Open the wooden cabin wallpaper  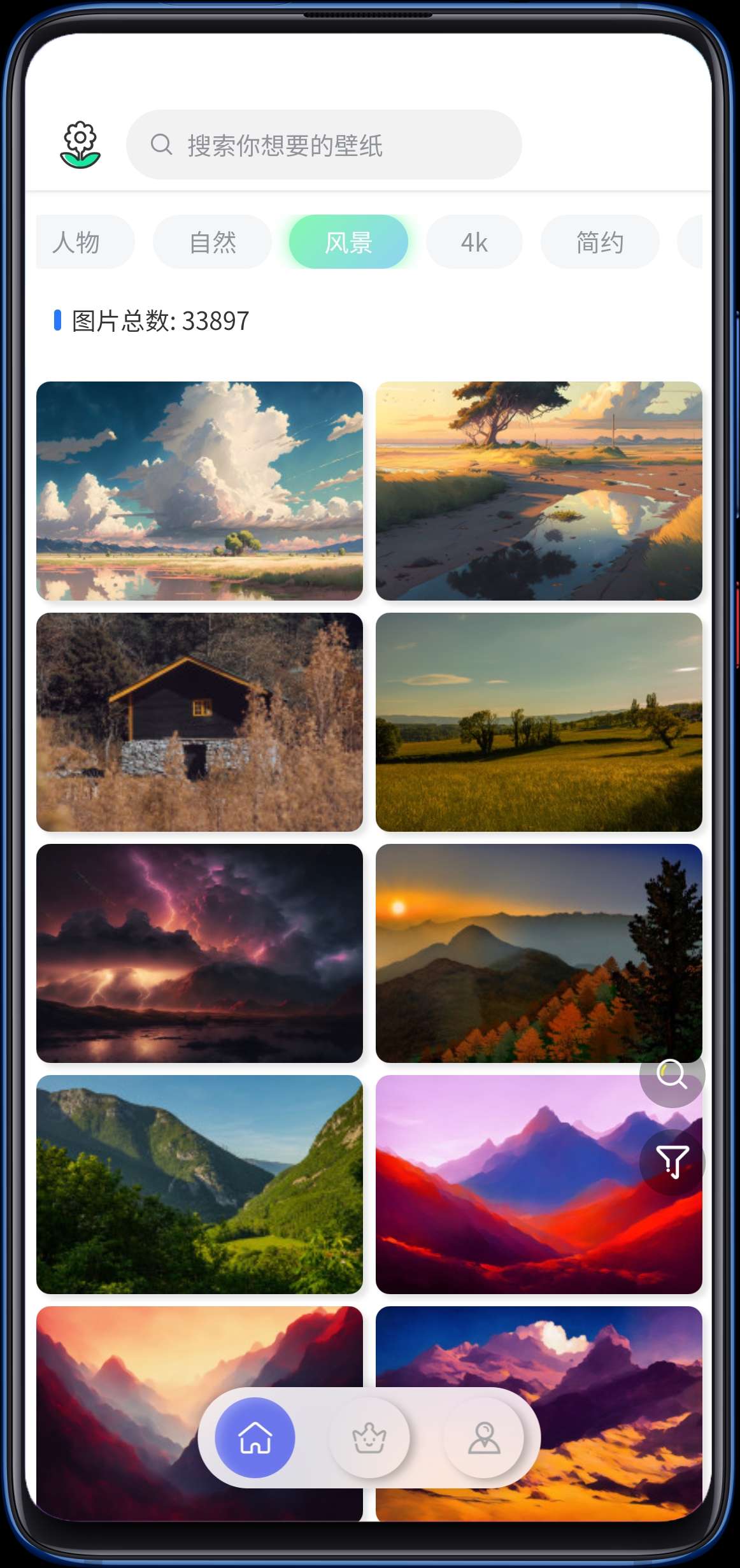199,722
